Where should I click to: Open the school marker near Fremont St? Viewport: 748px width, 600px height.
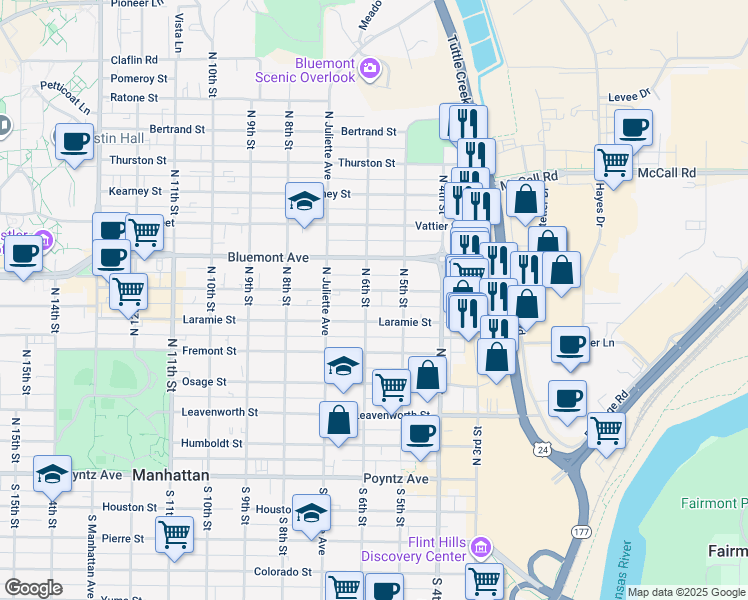343,366
